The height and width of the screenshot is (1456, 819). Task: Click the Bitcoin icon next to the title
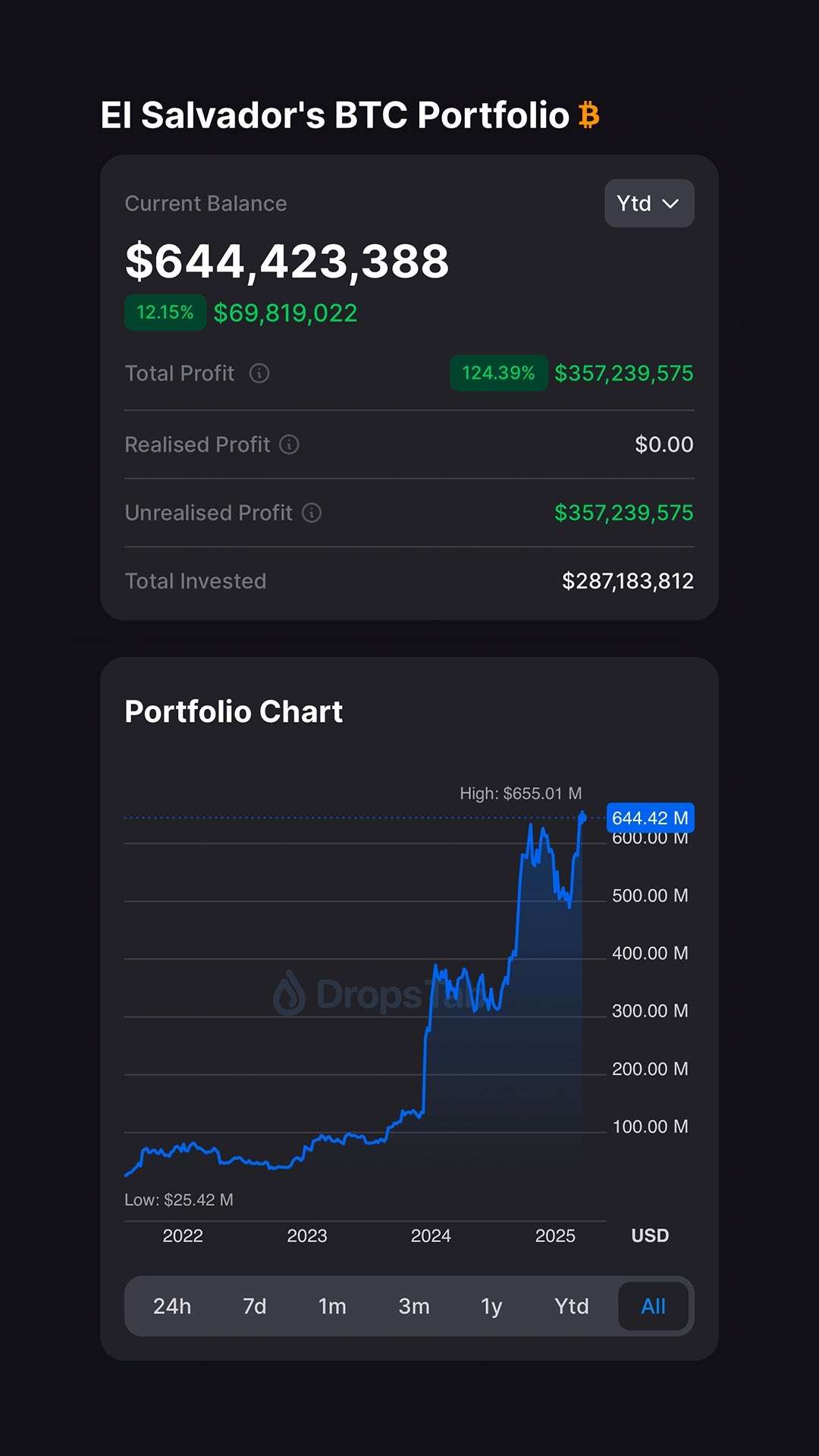587,115
